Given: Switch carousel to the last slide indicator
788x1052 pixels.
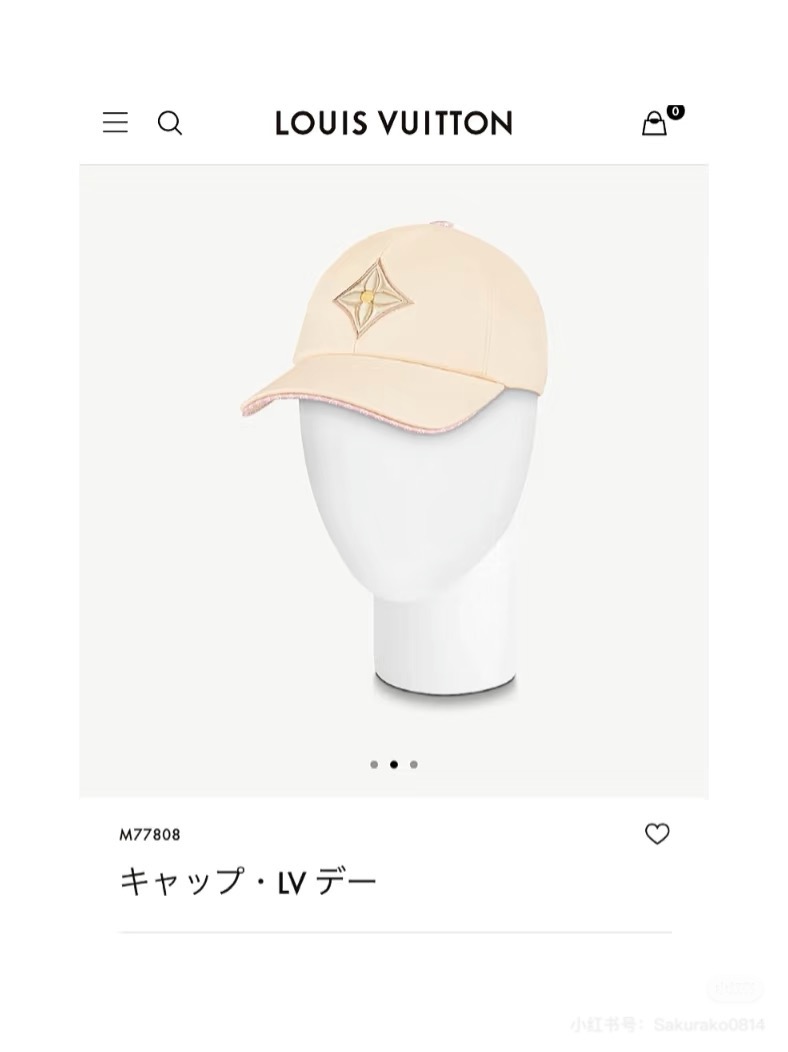Looking at the screenshot, I should click(416, 764).
